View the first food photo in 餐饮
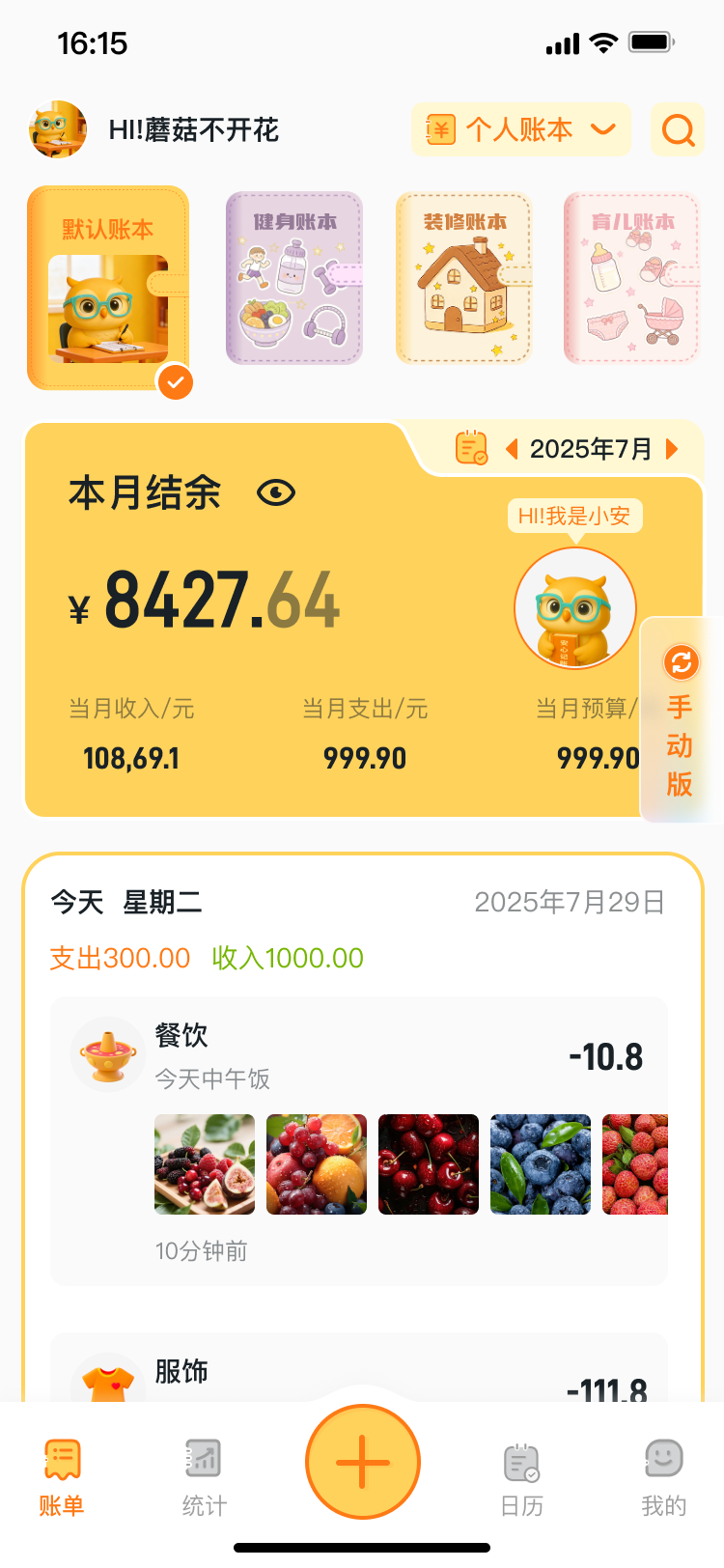Viewport: 724px width, 1568px height. pos(205,1163)
